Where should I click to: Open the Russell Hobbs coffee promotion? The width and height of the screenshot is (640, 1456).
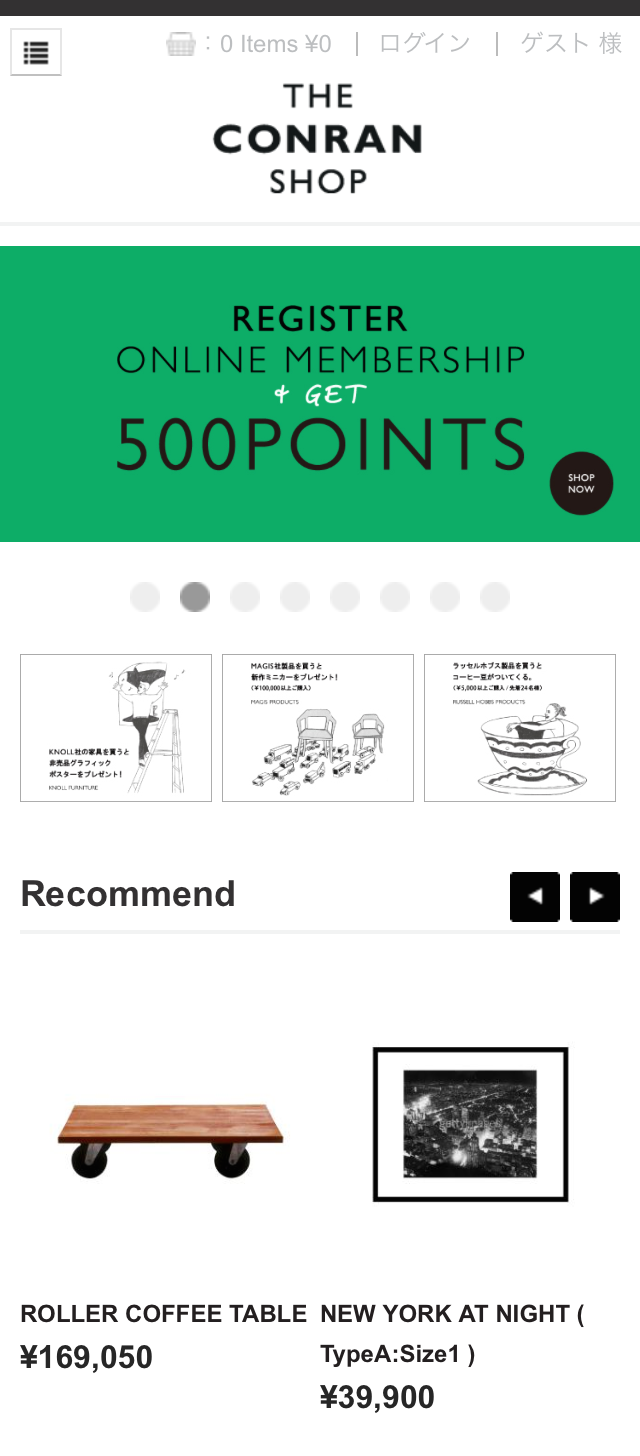tap(520, 727)
